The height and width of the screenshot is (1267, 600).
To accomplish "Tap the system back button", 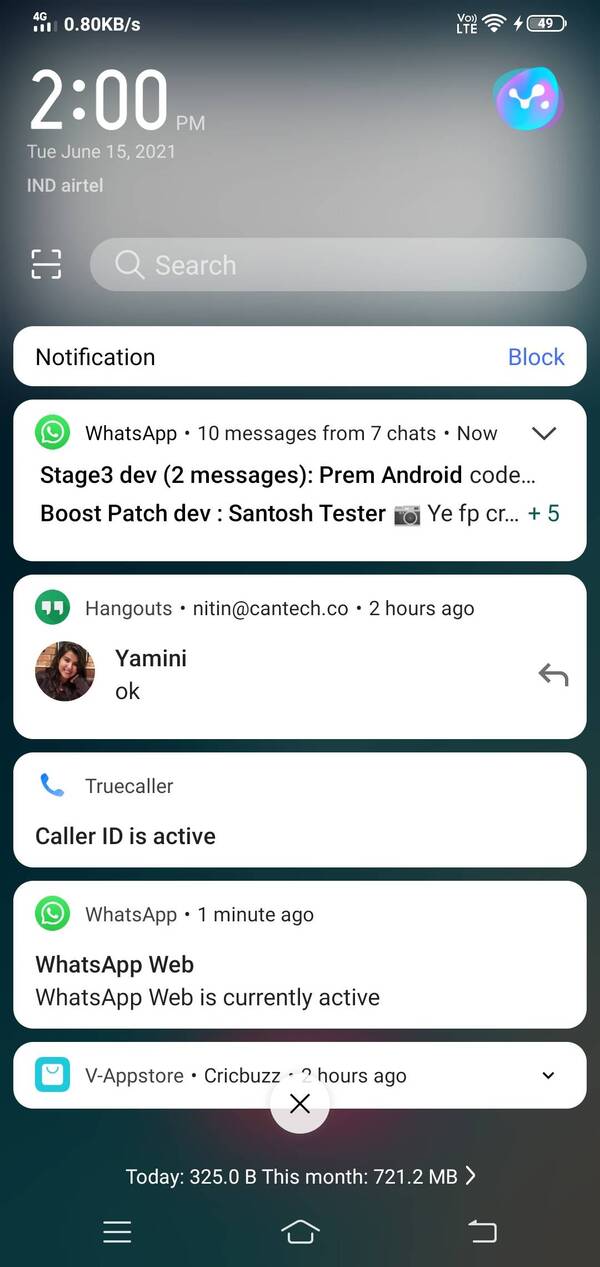I will point(483,1231).
